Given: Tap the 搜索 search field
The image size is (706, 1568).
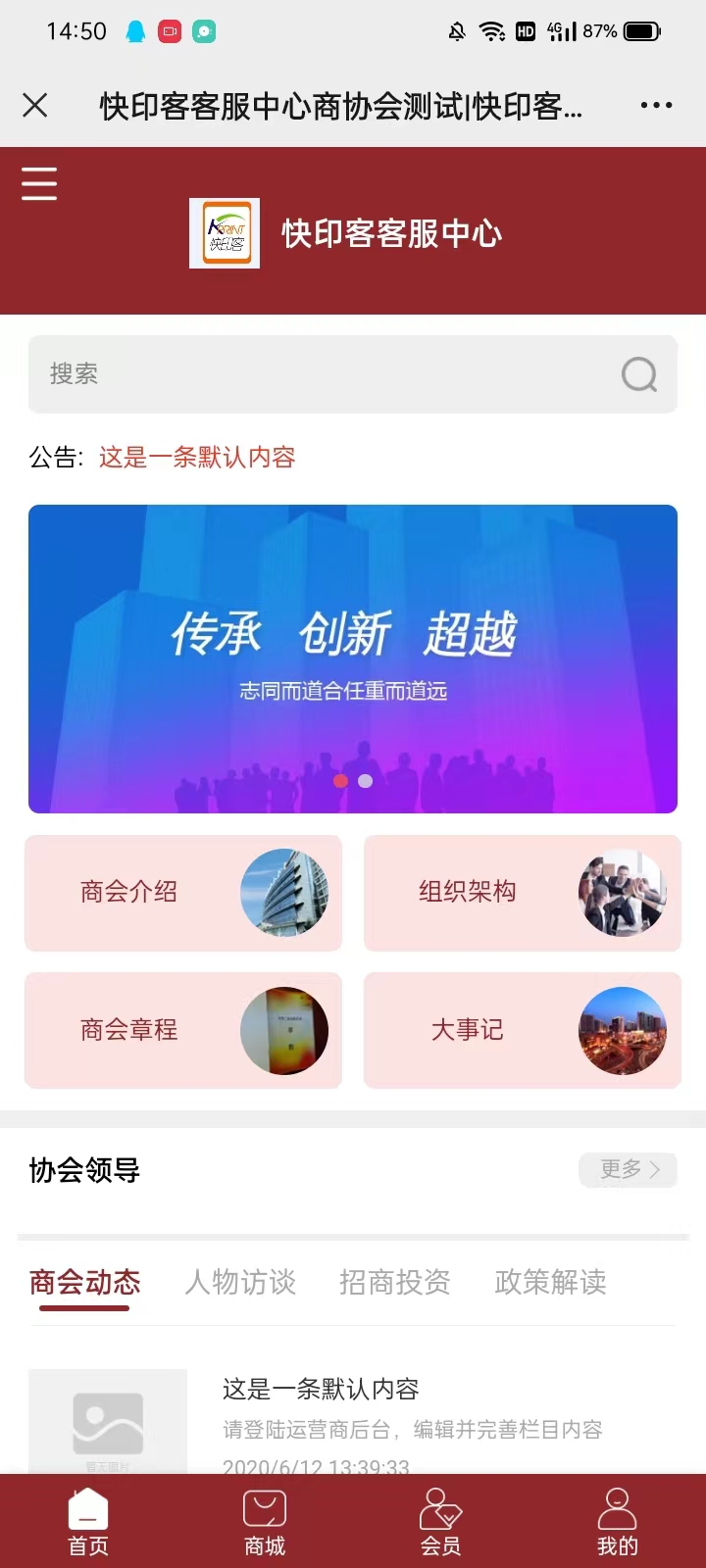Looking at the screenshot, I should tap(324, 374).
